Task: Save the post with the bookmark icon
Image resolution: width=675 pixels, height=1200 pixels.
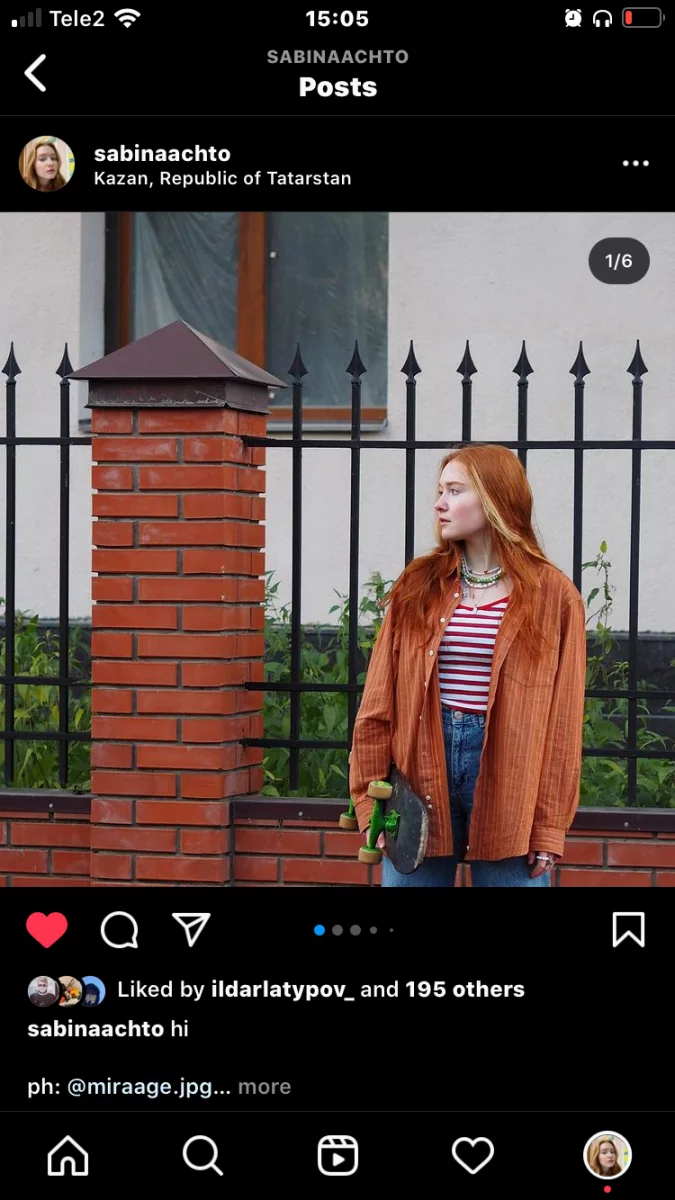Action: click(628, 930)
